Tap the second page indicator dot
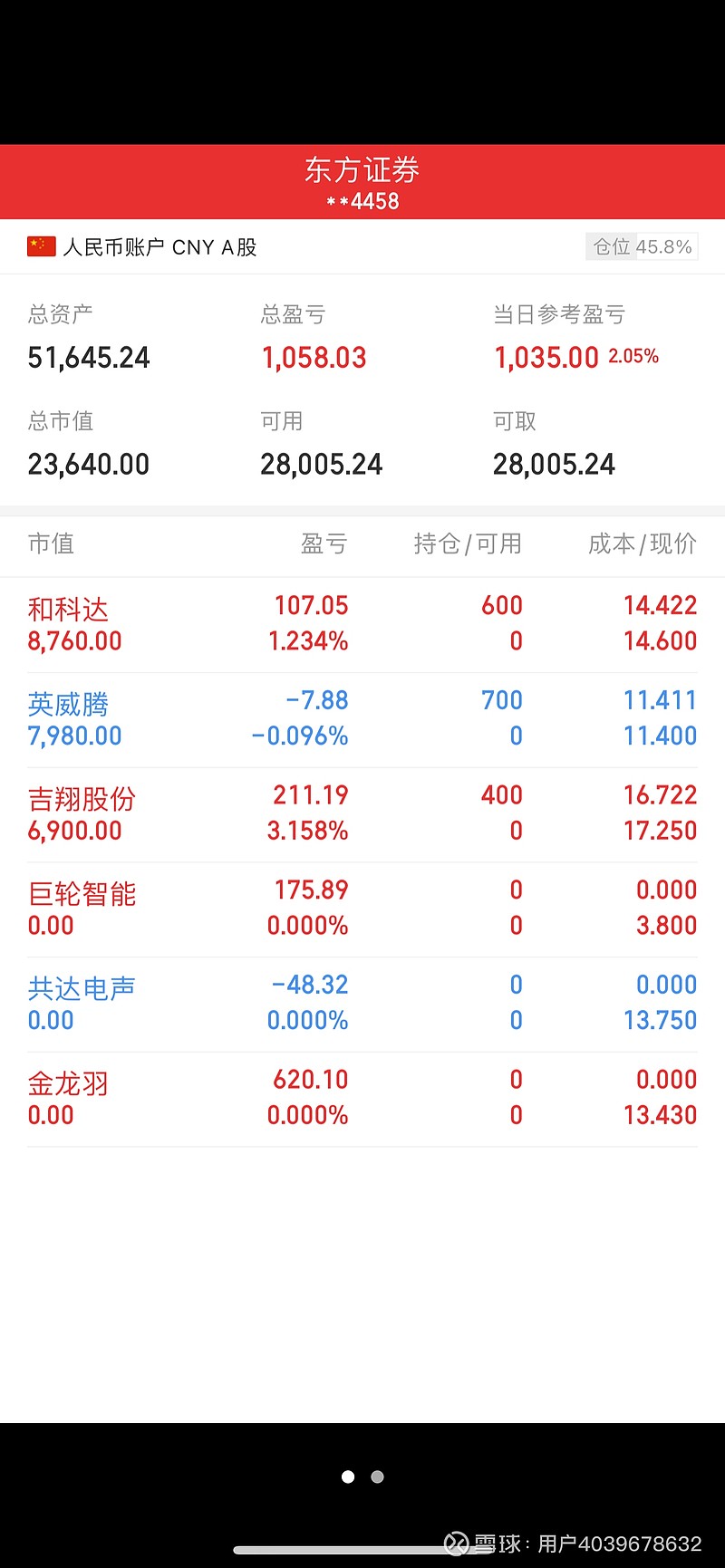 (x=378, y=1477)
